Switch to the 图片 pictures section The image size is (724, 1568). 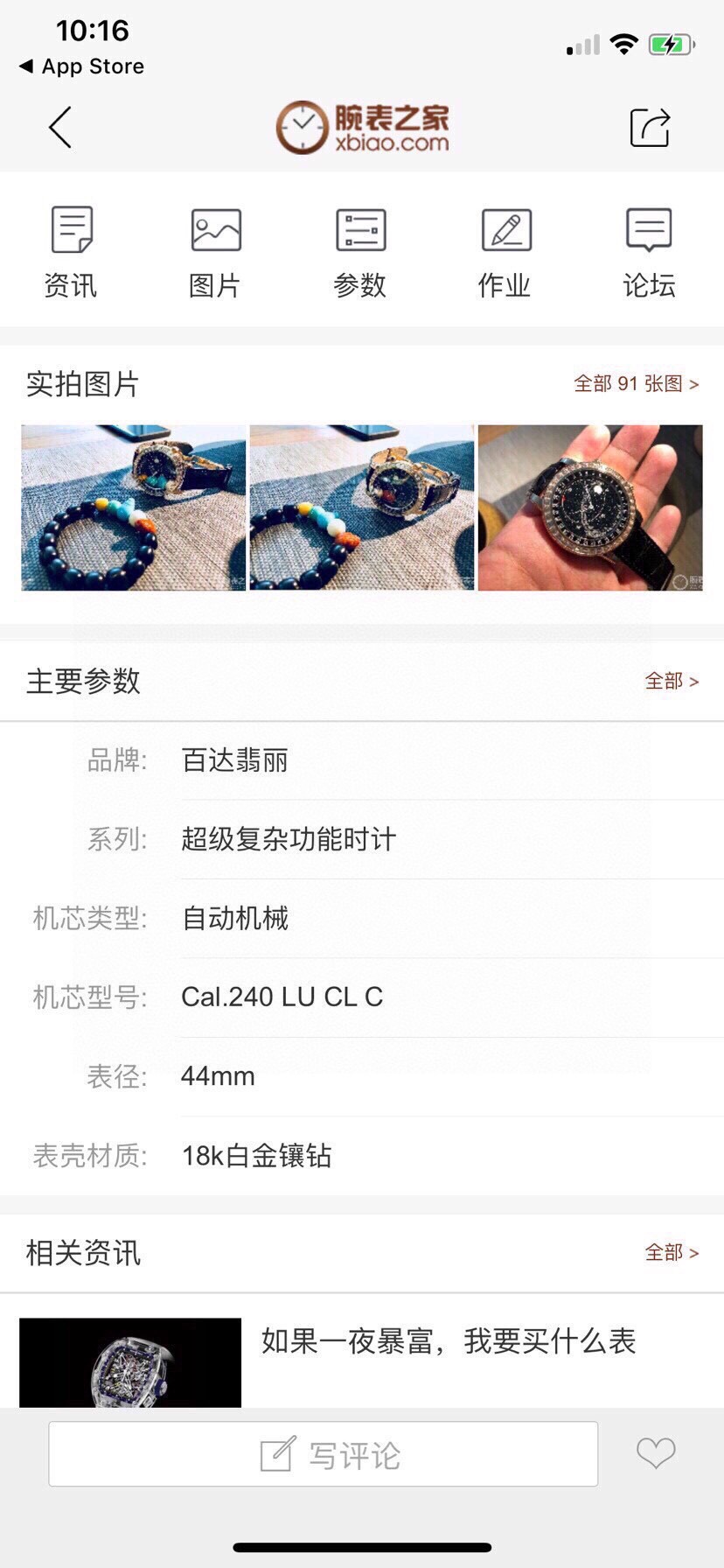[x=215, y=252]
